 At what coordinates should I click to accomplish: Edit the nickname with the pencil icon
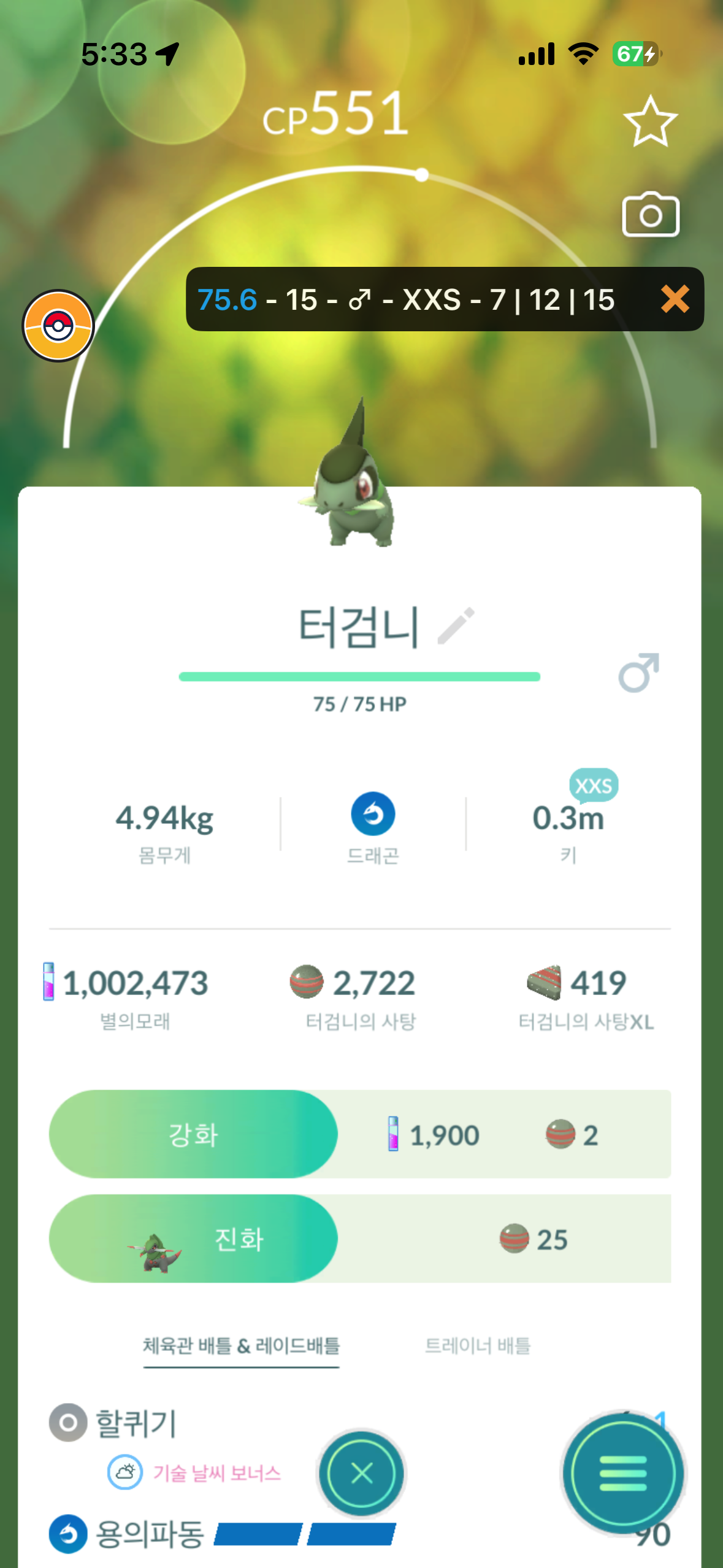(x=456, y=626)
